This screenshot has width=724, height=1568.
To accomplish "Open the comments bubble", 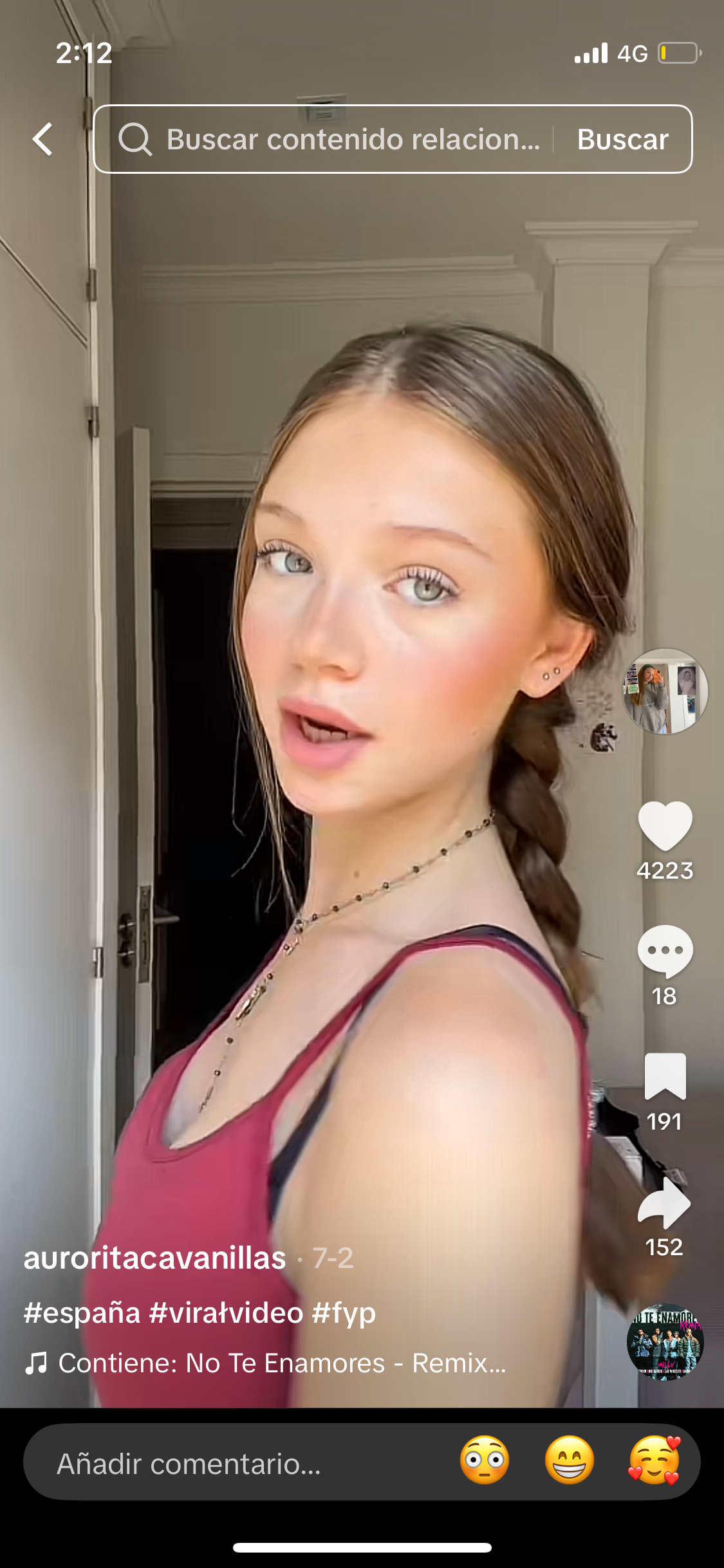I will coord(665,952).
